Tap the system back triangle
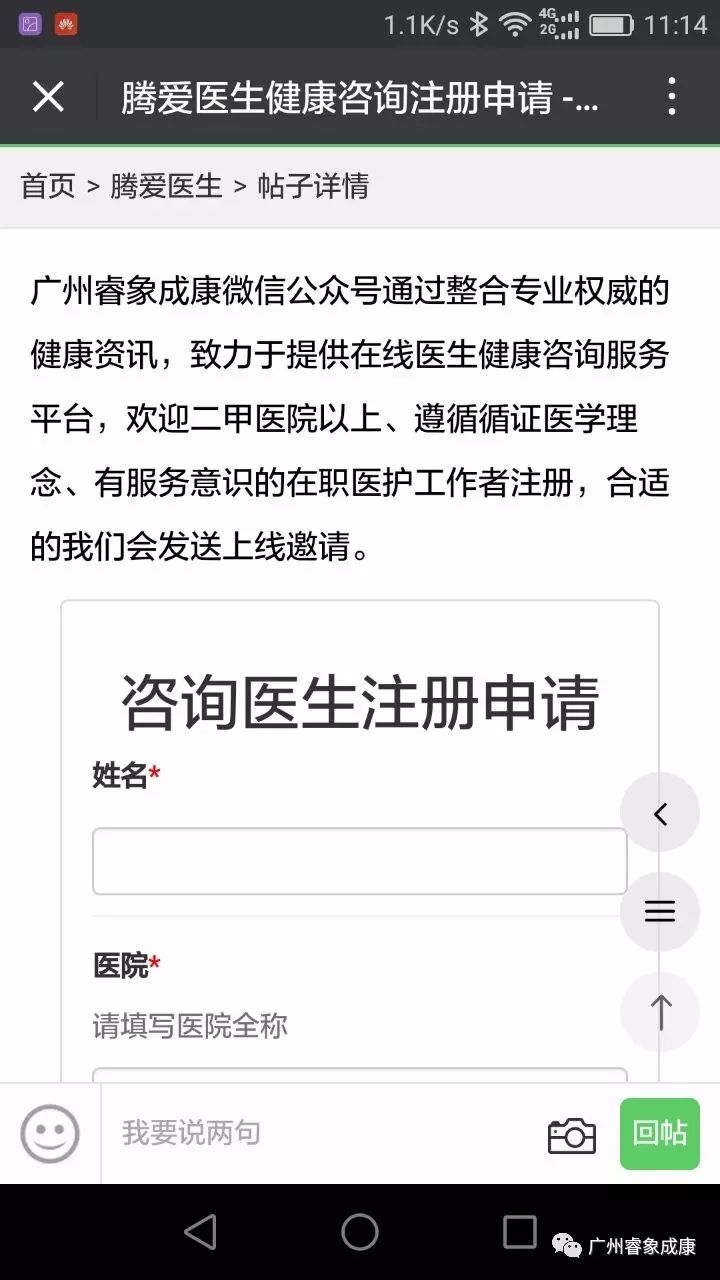This screenshot has height=1280, width=720. 201,1232
